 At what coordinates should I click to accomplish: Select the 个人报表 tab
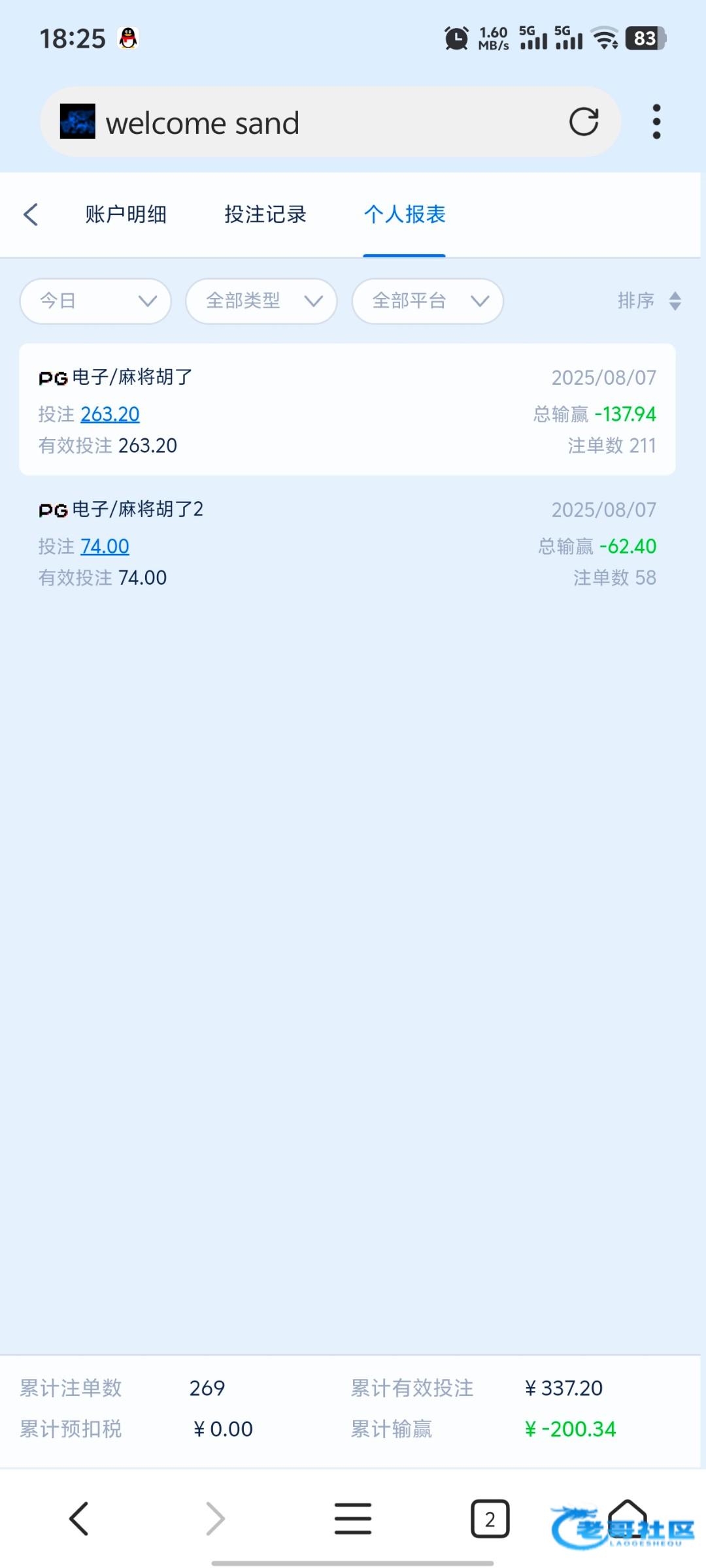(x=405, y=214)
